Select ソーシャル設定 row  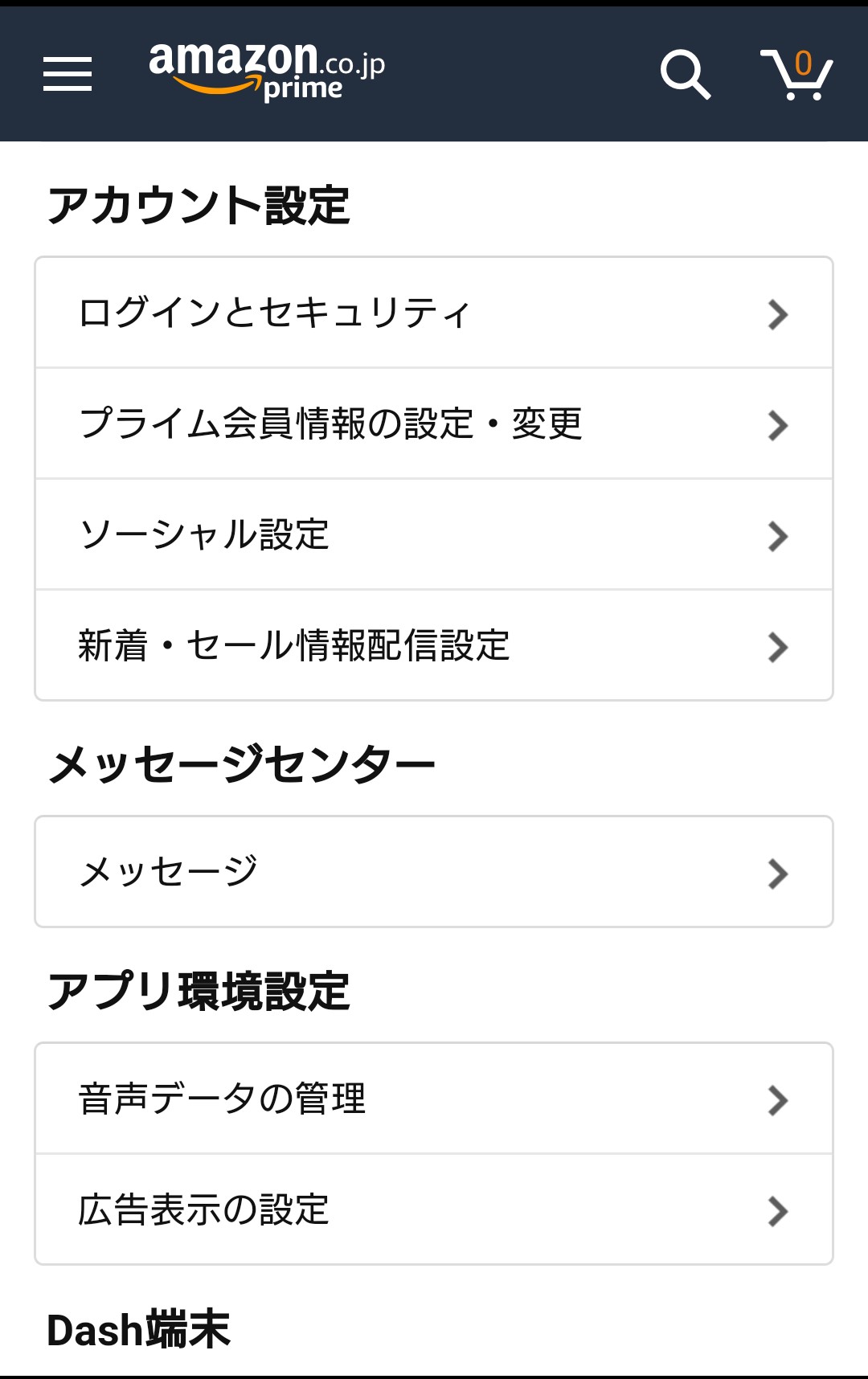[434, 534]
